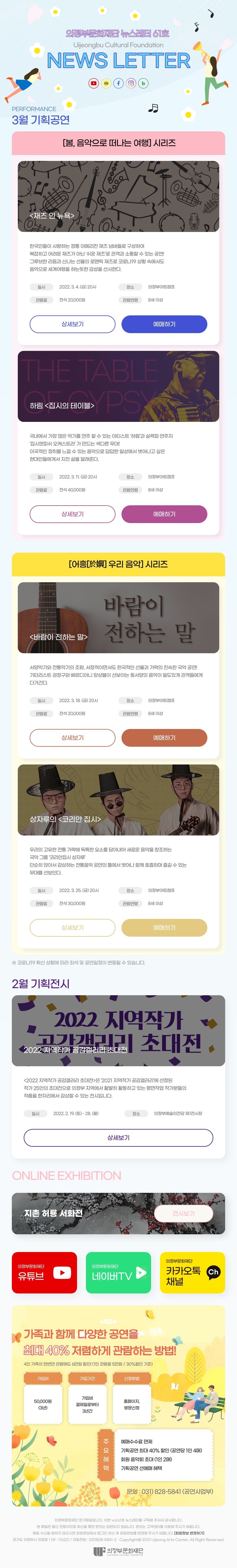Open the KakaoTalk channel icon in header
The image size is (237, 1568).
[x=106, y=83]
